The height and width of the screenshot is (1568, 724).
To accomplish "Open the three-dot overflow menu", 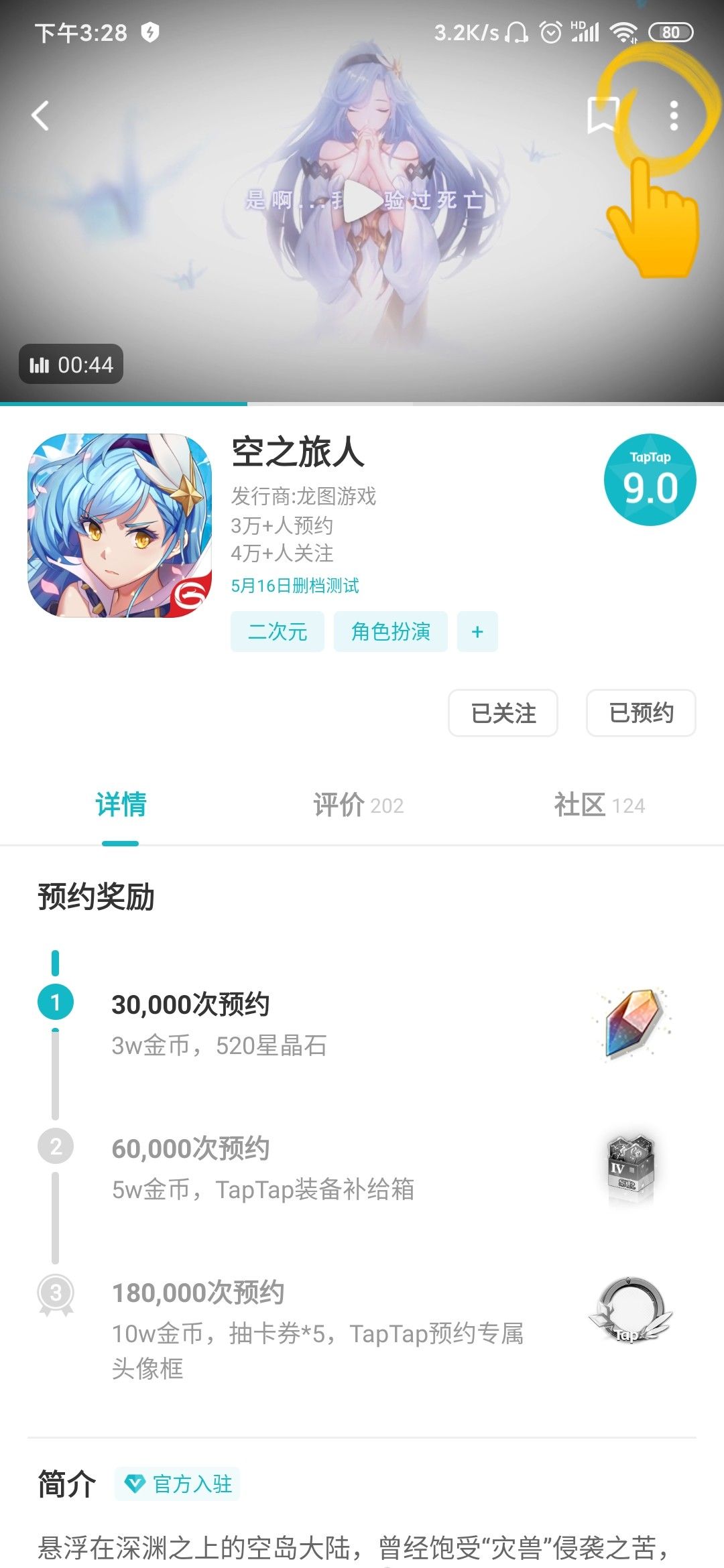I will tap(674, 115).
